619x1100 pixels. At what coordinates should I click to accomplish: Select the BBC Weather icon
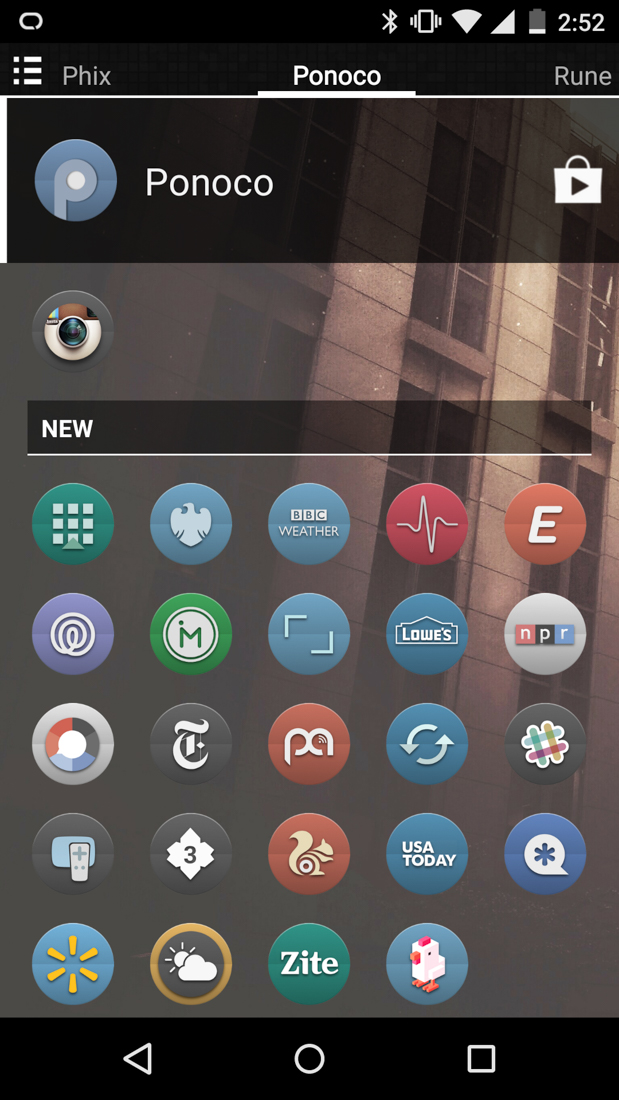tap(309, 524)
